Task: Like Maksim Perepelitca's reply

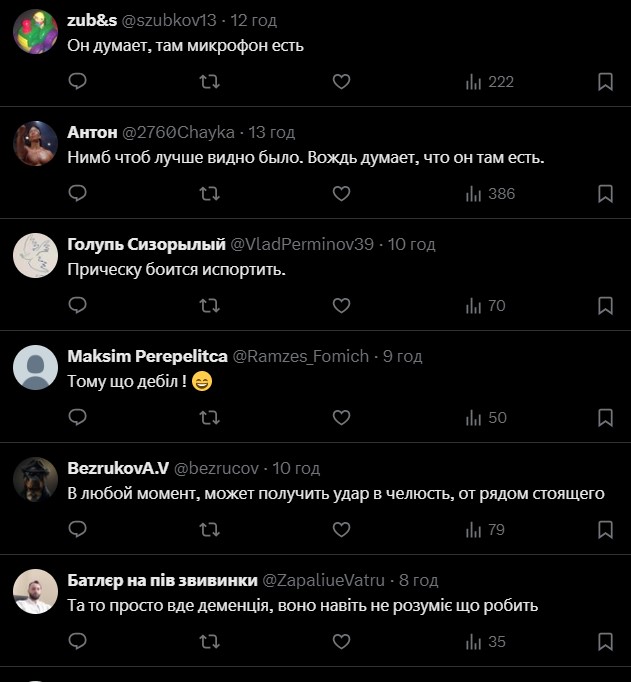Action: [x=341, y=418]
